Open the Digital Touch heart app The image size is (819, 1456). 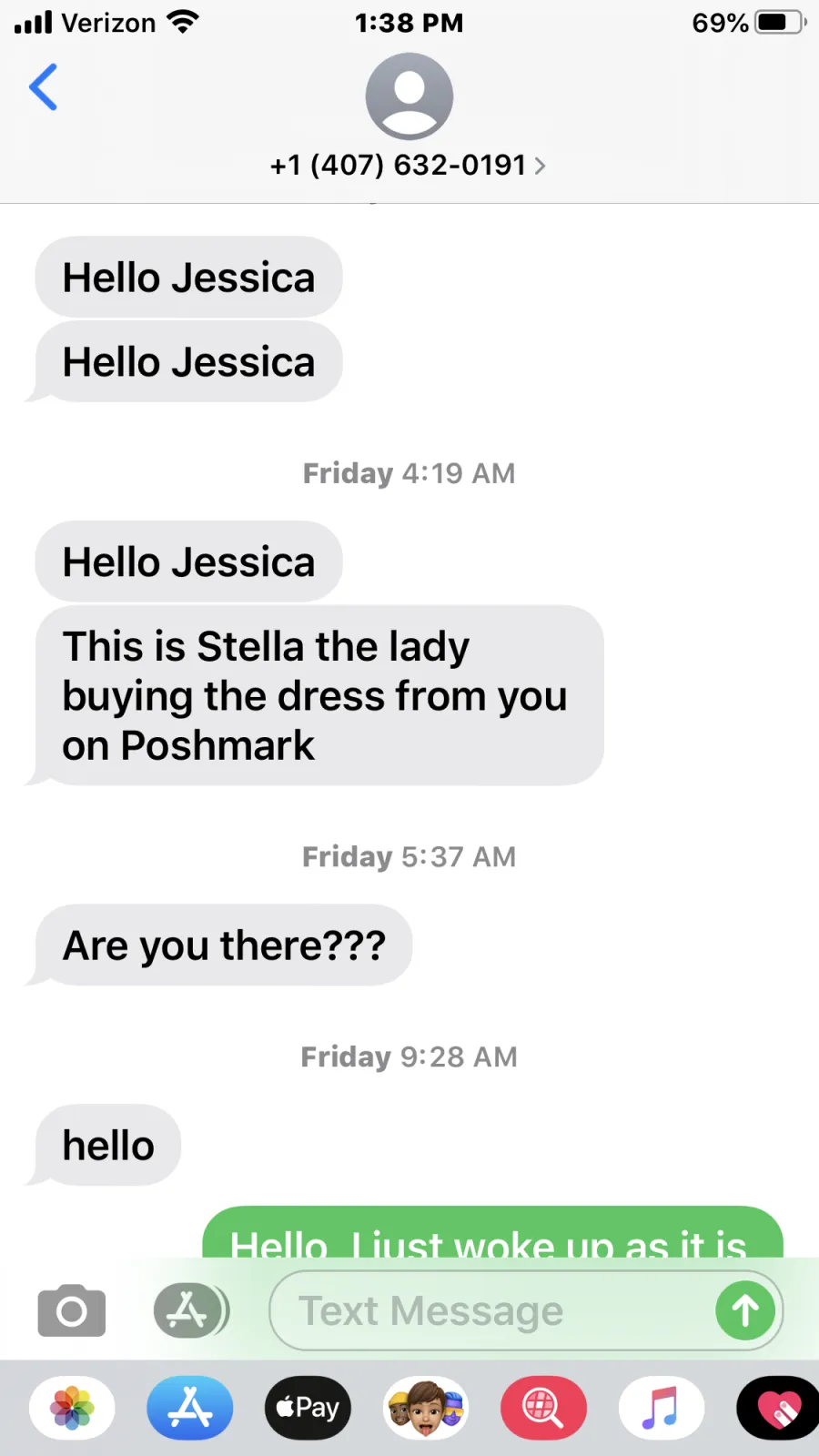(x=778, y=1408)
